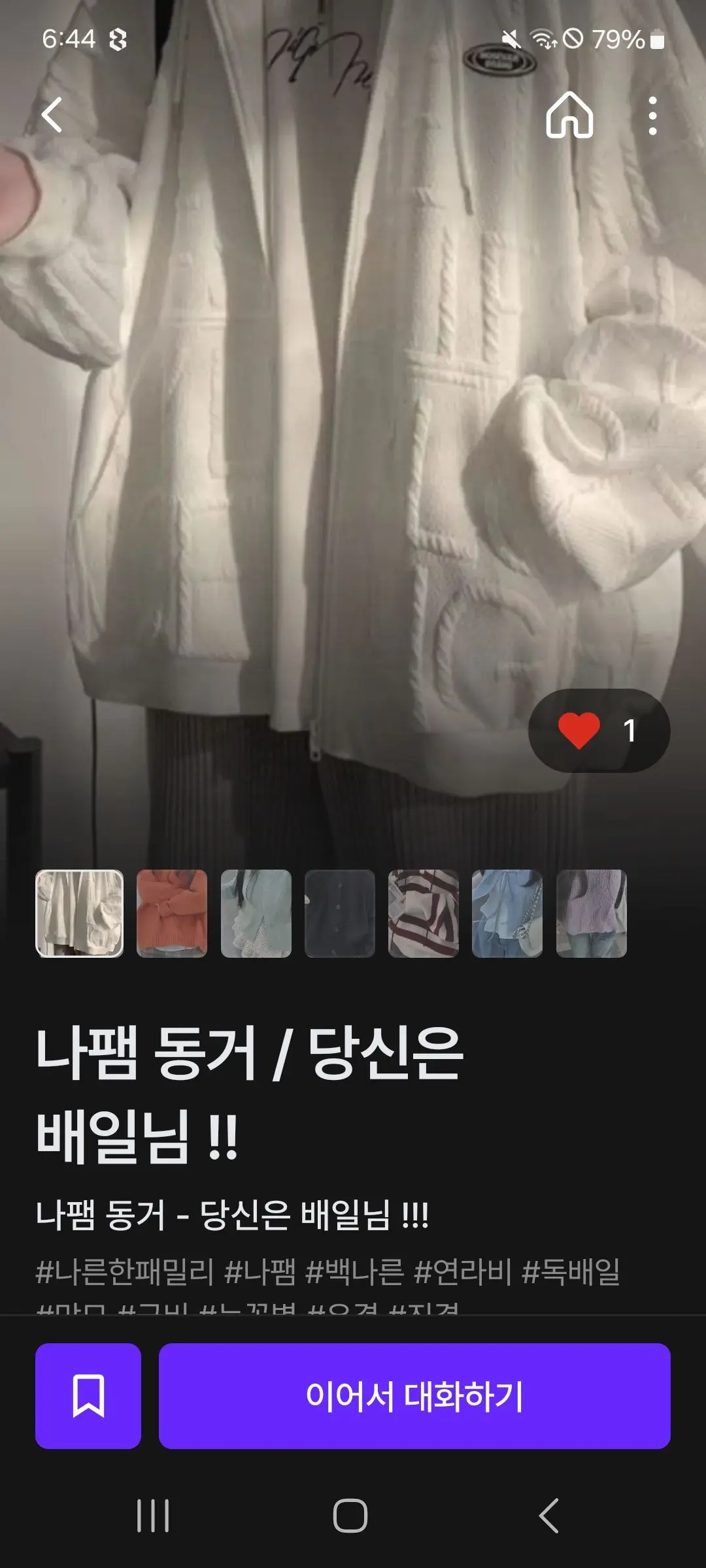The width and height of the screenshot is (706, 1568).
Task: Select the white jacket thumbnail
Action: point(79,913)
